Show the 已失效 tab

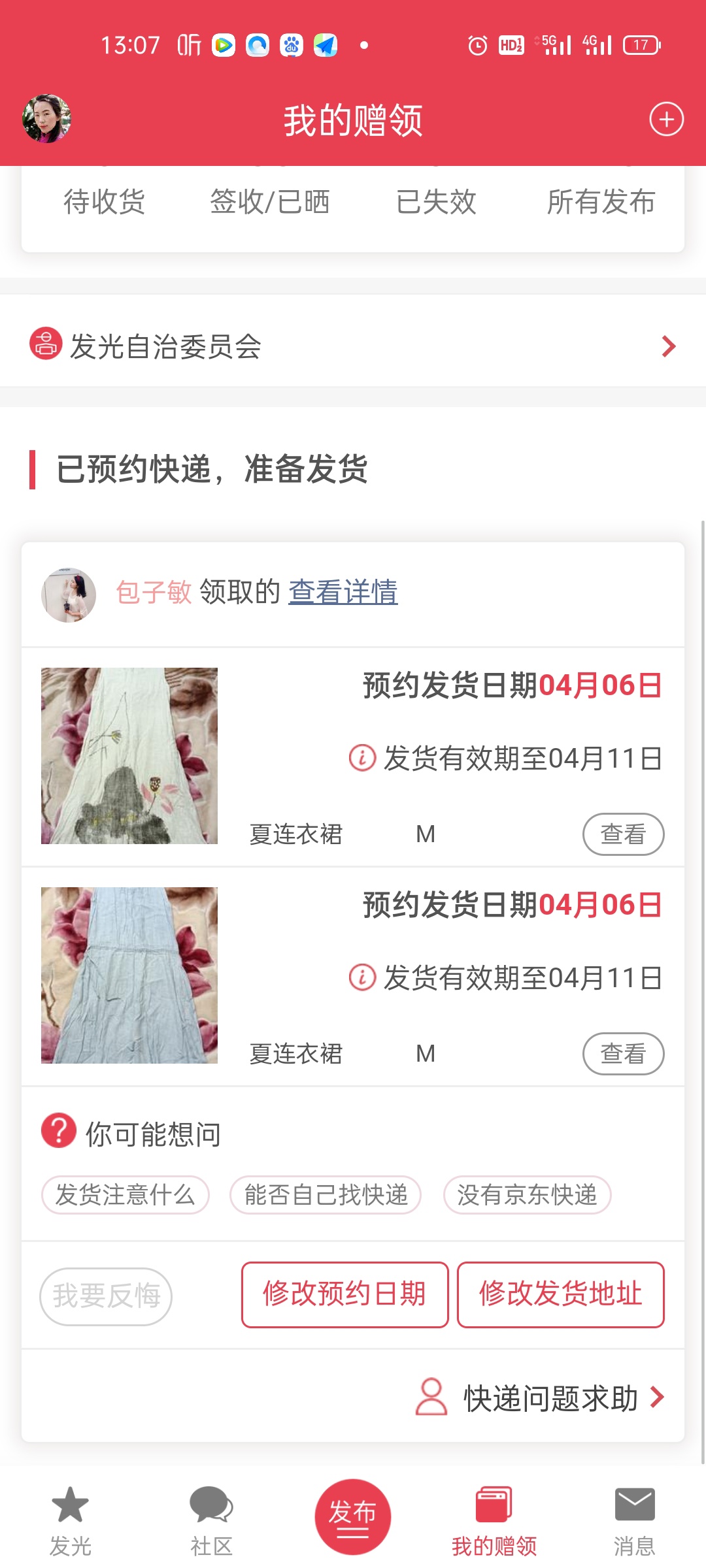tap(436, 202)
